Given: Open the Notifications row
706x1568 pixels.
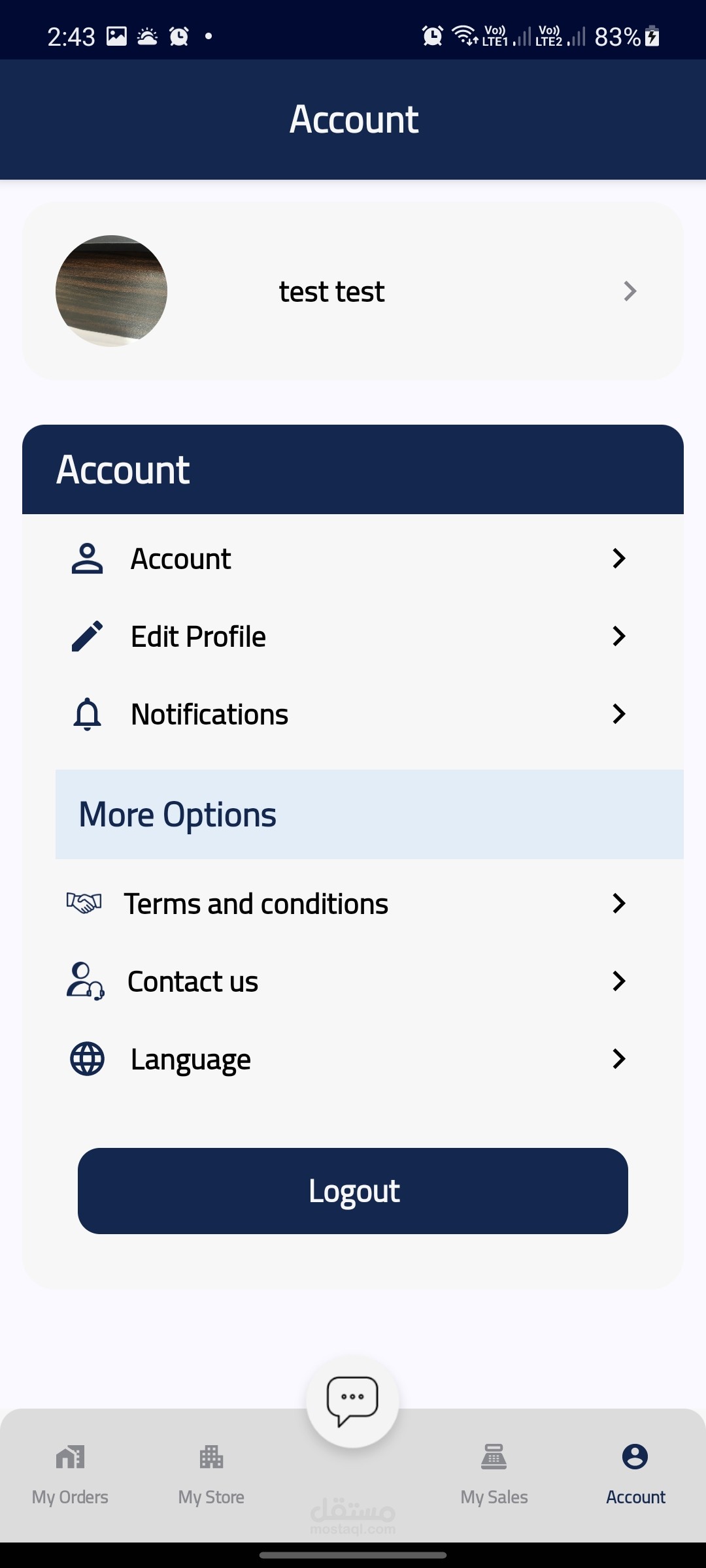Looking at the screenshot, I should [353, 714].
